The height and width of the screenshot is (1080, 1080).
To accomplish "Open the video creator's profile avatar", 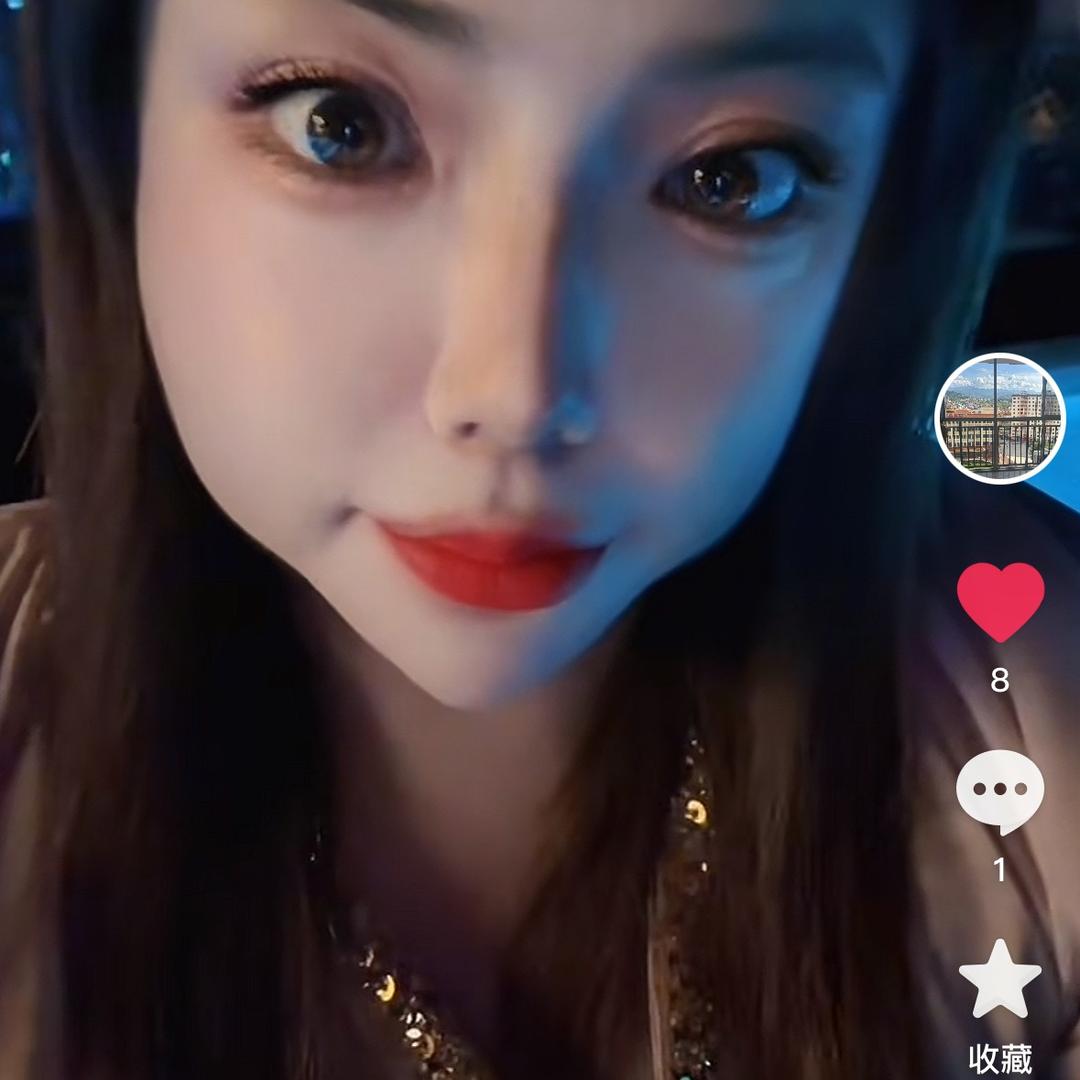I will pyautogui.click(x=1000, y=418).
